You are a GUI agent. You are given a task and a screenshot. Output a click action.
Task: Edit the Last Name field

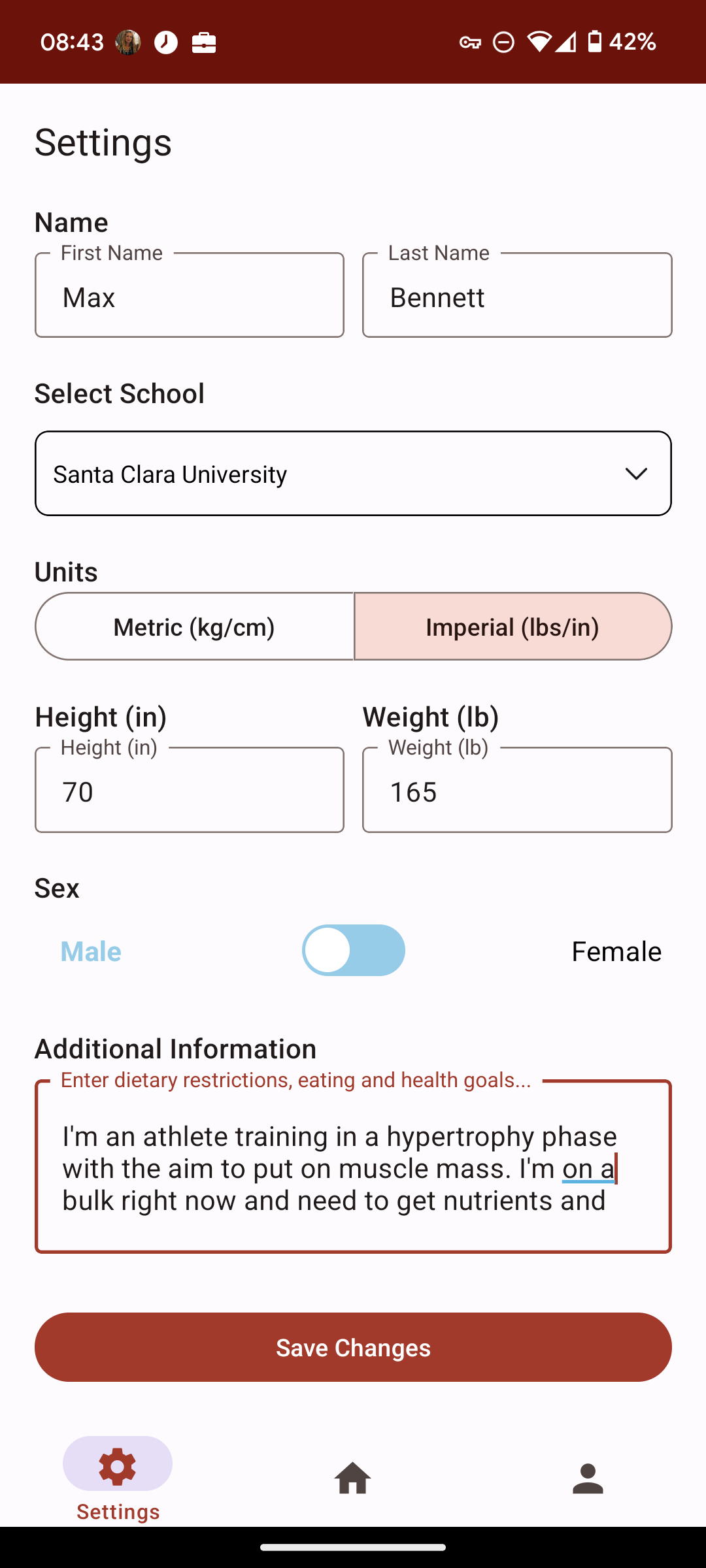coord(517,295)
